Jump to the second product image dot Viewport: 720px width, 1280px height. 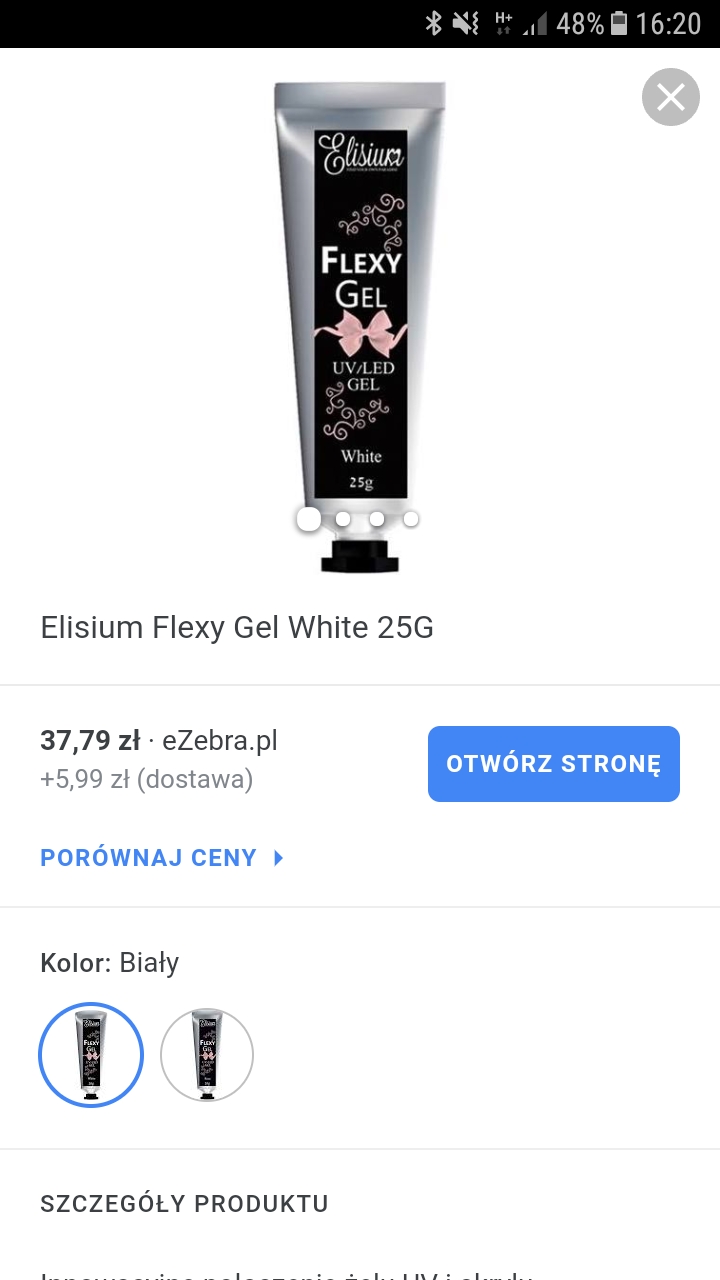343,519
